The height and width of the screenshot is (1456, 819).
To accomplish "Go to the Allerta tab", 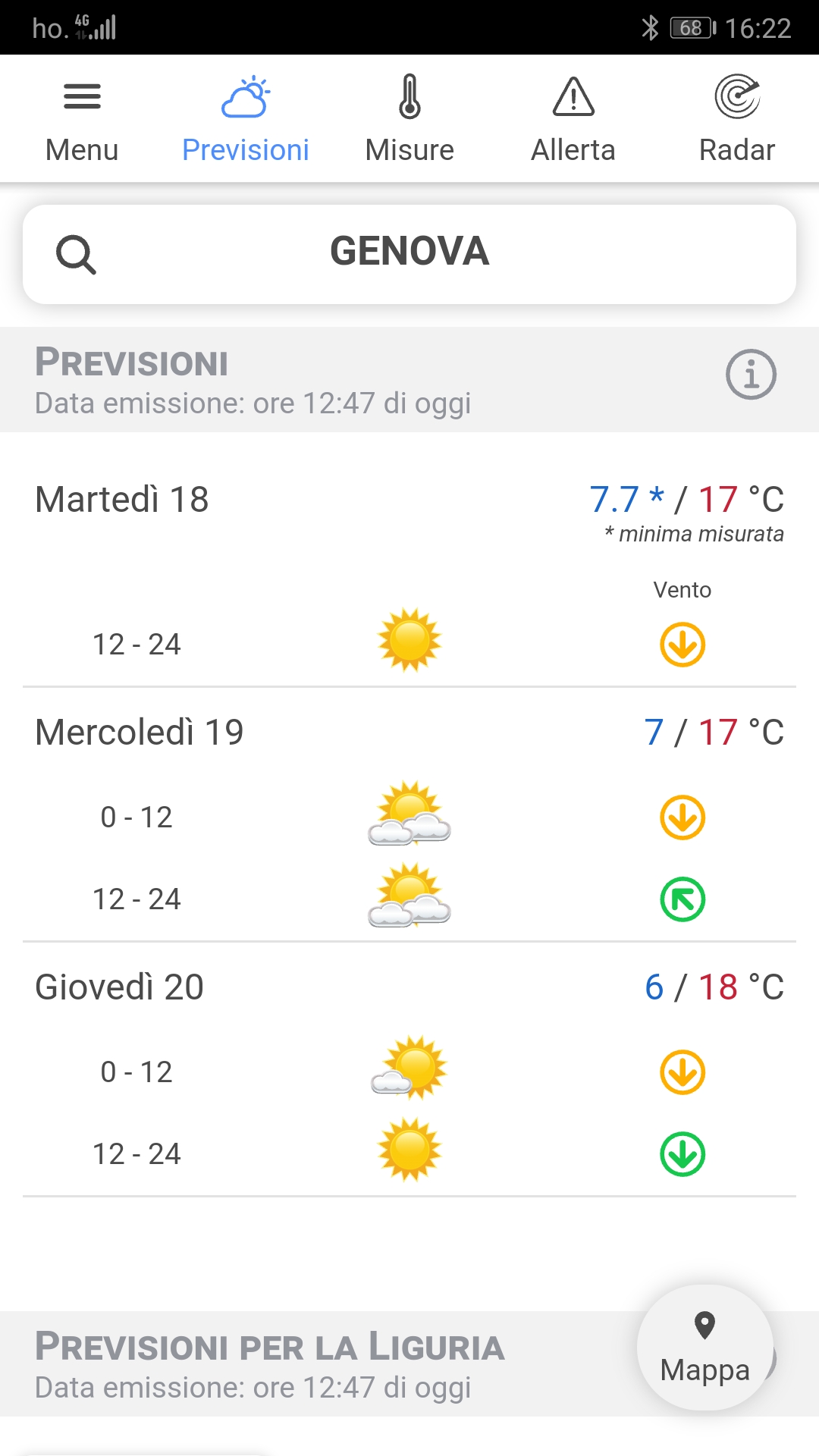I will pos(573,119).
